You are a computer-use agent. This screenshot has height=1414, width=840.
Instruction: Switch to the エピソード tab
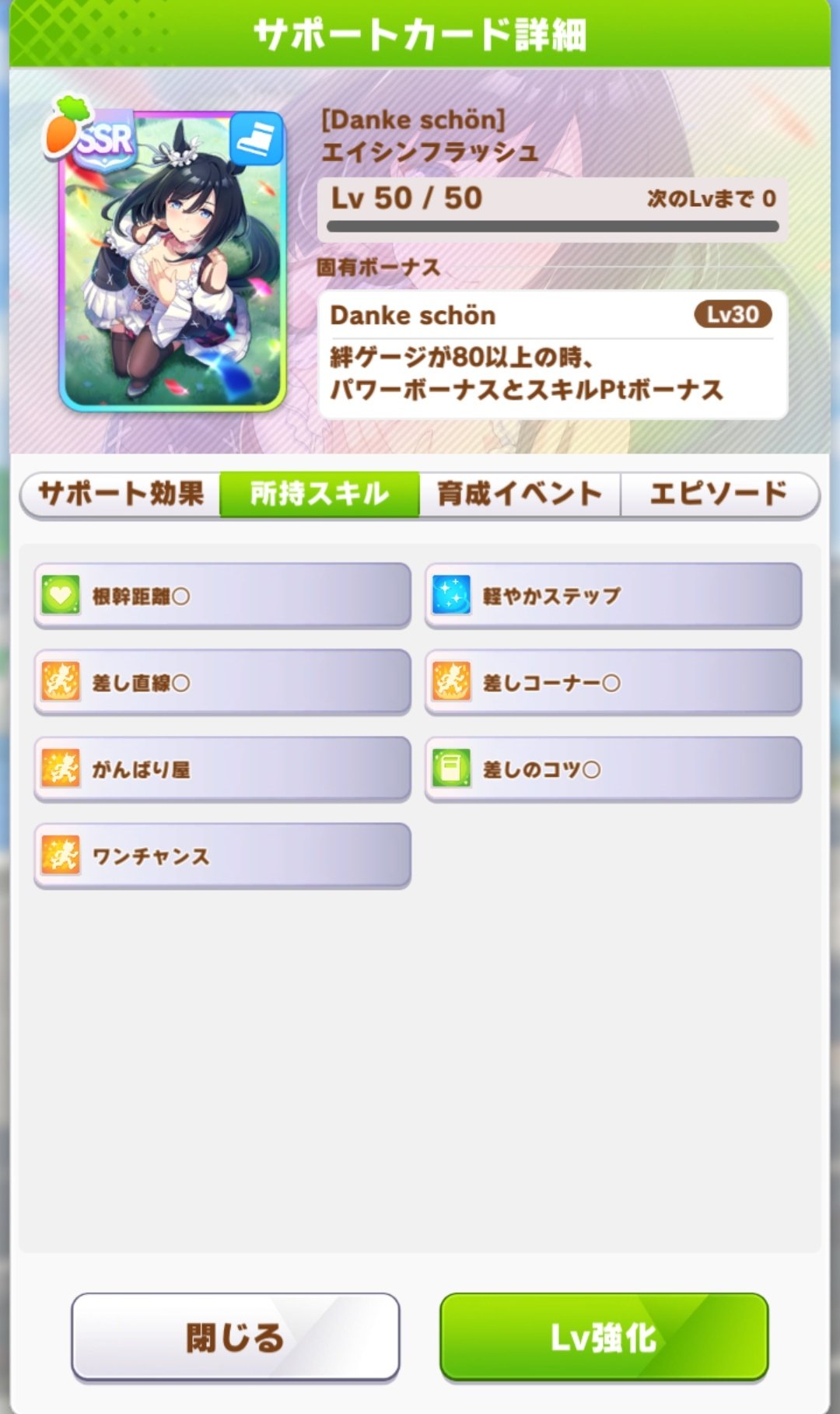pos(719,494)
